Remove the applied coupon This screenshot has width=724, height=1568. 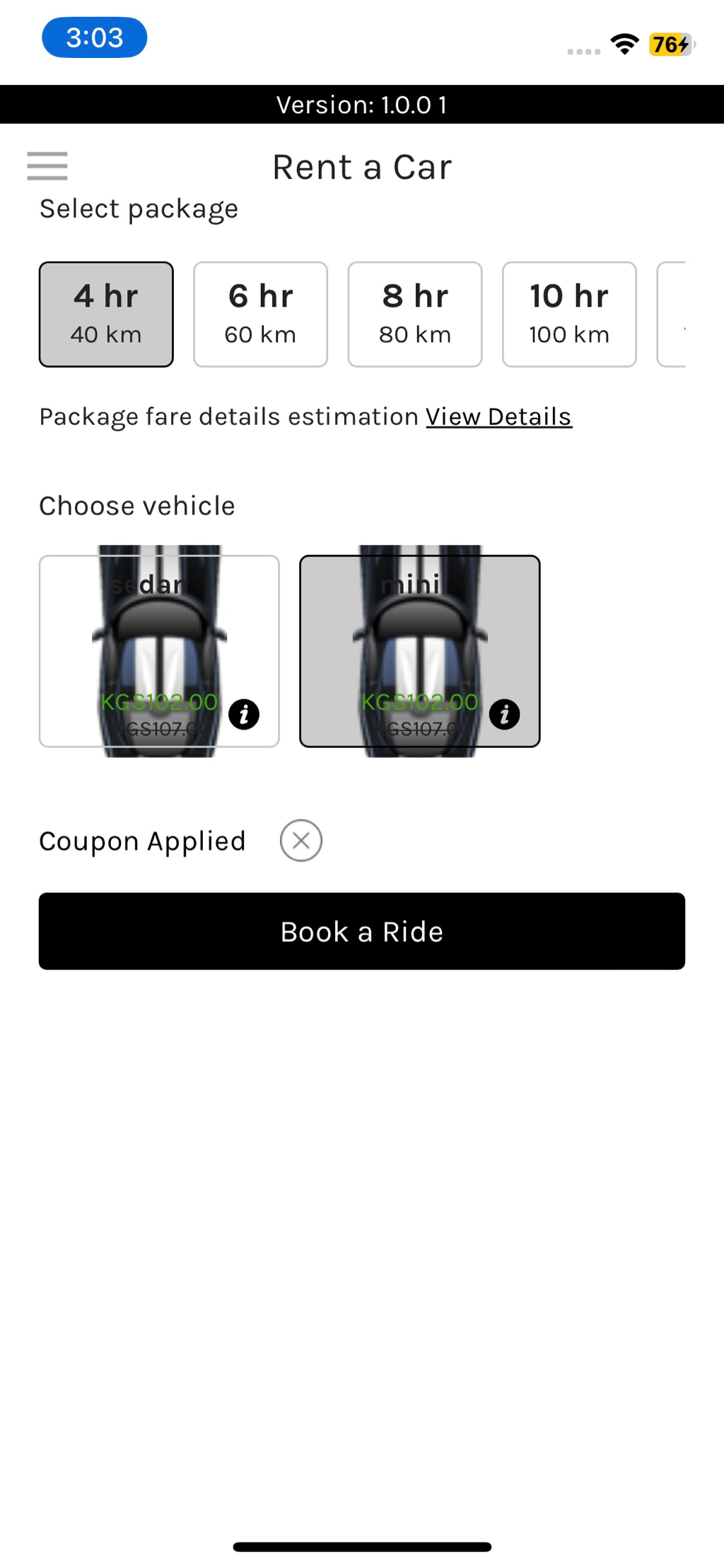pos(301,841)
